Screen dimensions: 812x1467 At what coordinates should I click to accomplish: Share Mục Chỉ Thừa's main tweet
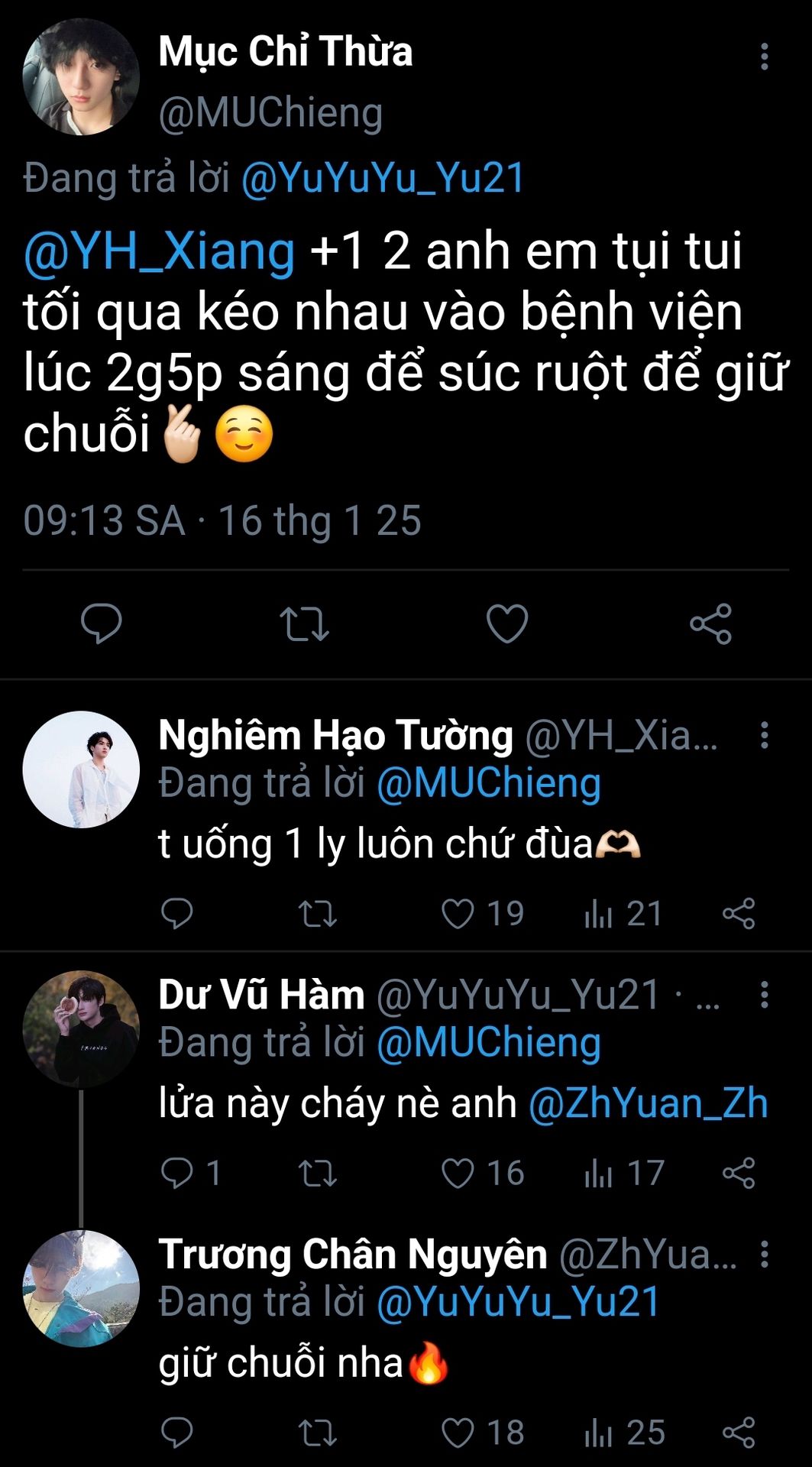point(710,623)
